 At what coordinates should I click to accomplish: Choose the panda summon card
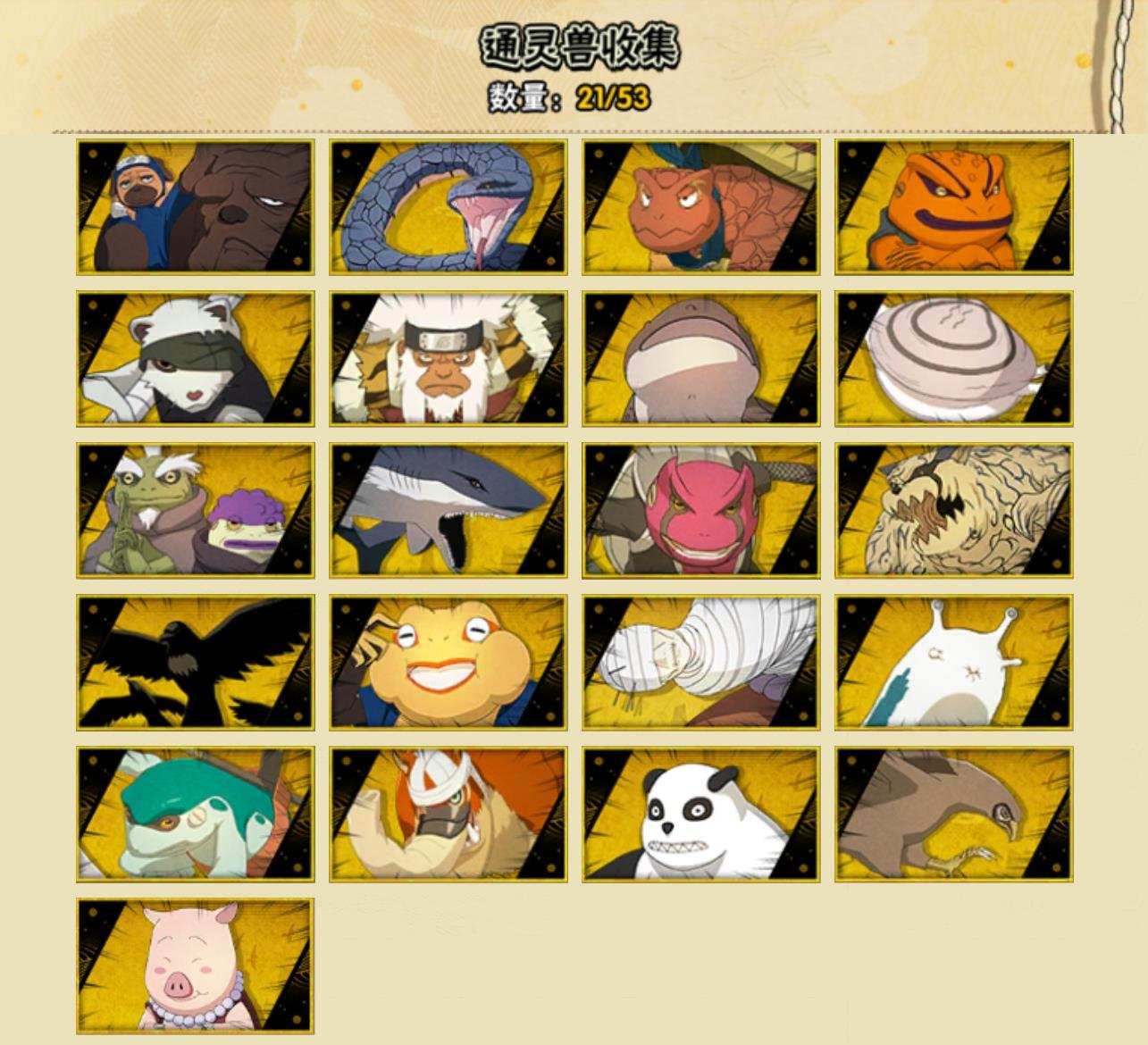(700, 815)
